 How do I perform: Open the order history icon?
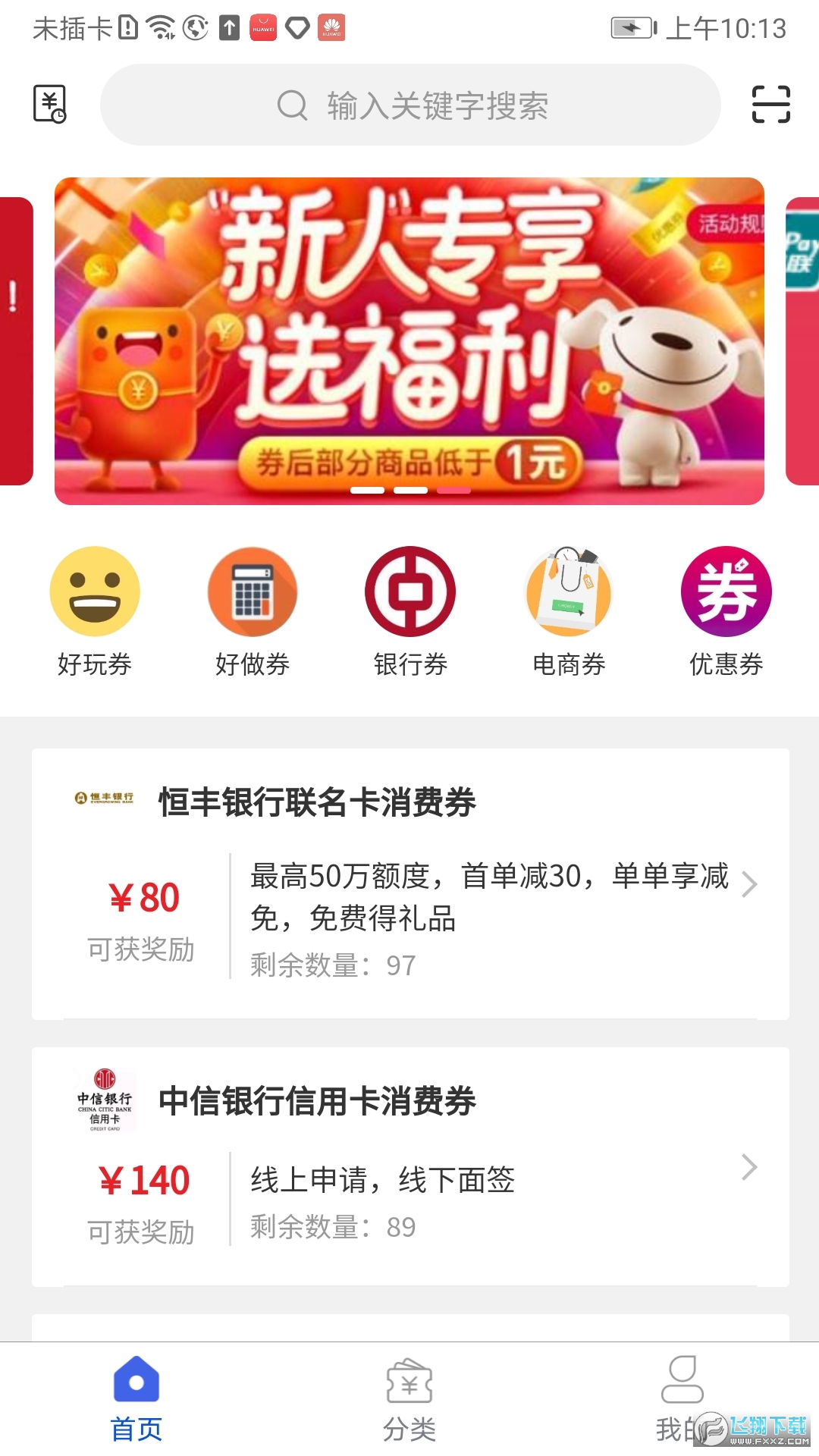pos(49,104)
